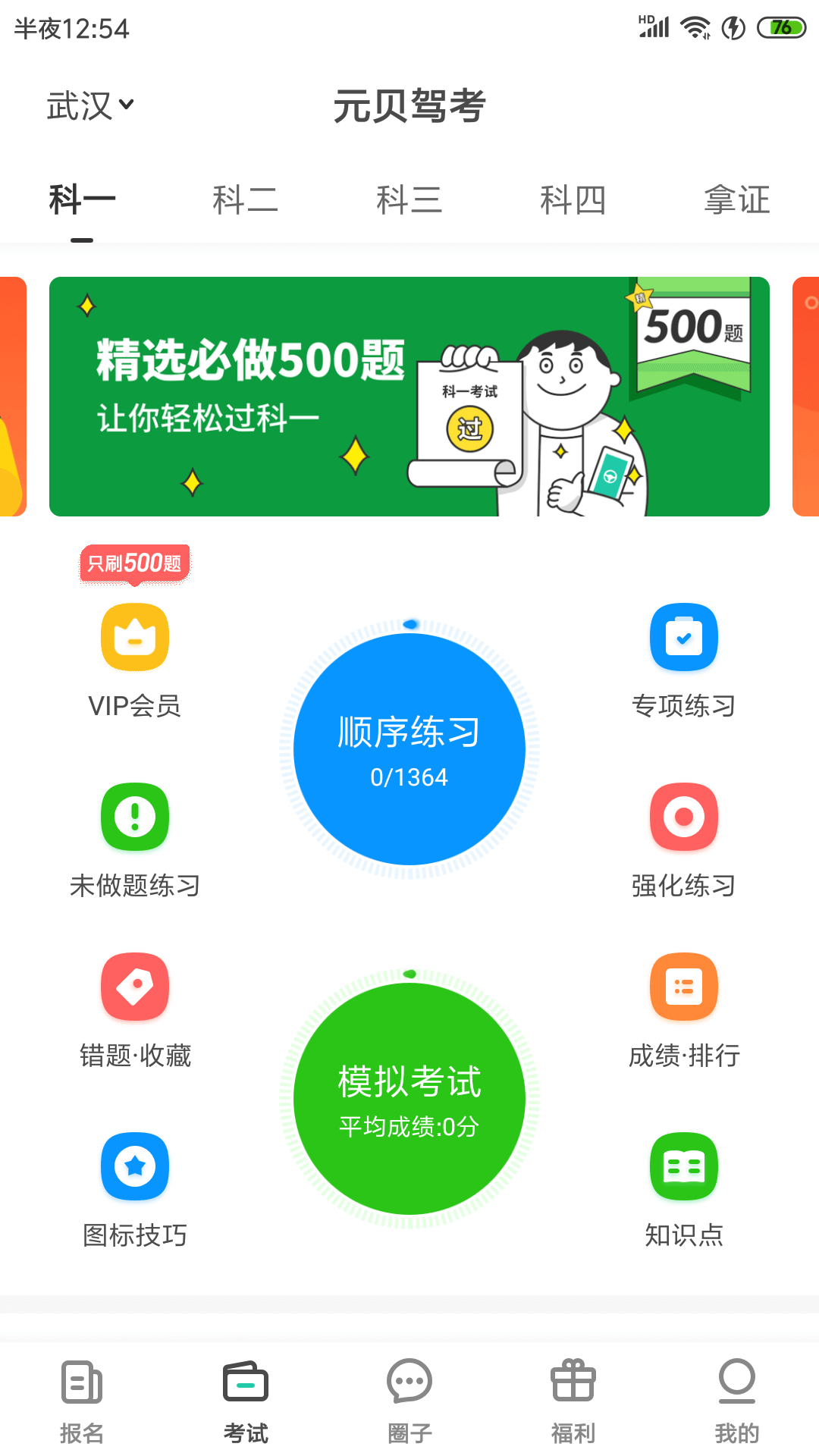Start 顺序练习 practice

tap(409, 749)
